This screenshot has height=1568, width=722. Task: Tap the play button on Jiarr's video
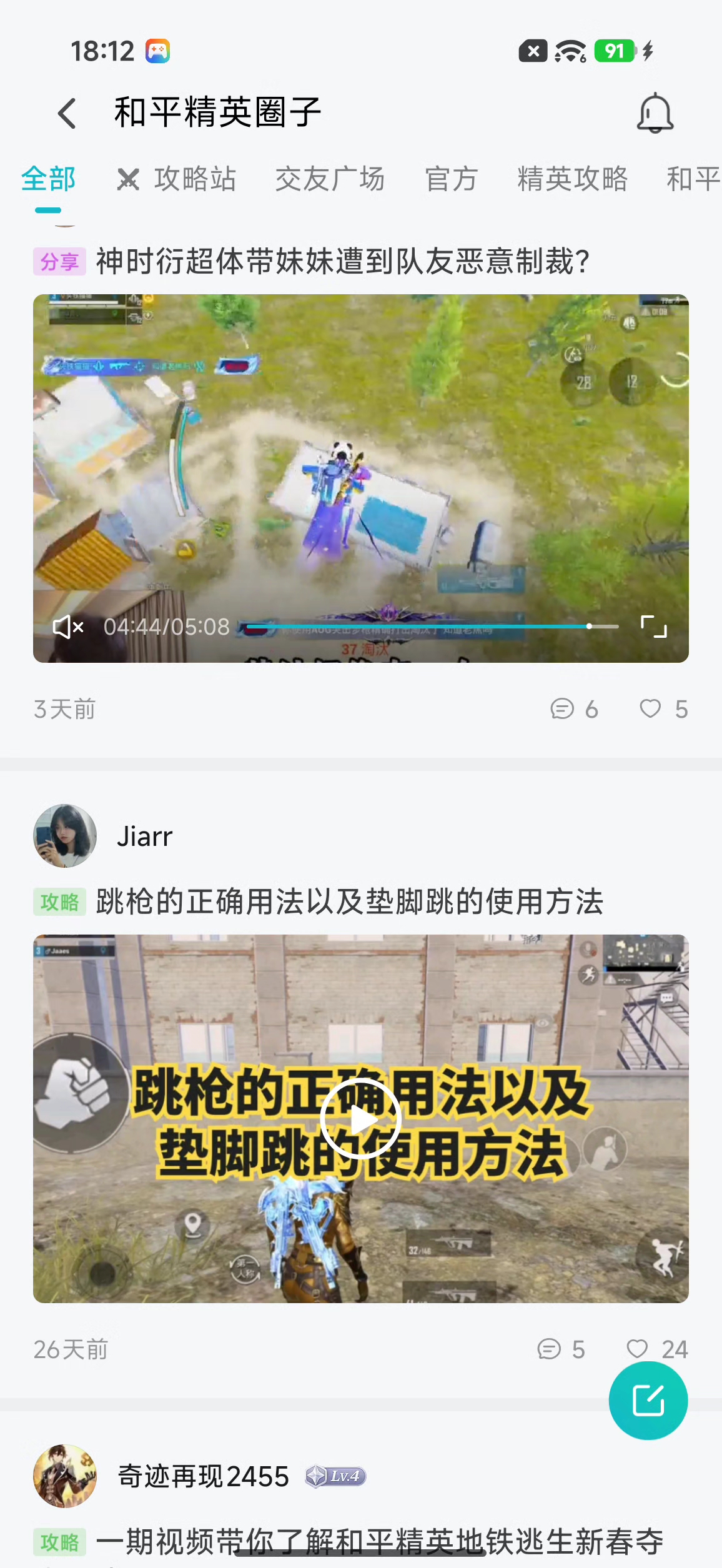[361, 1119]
